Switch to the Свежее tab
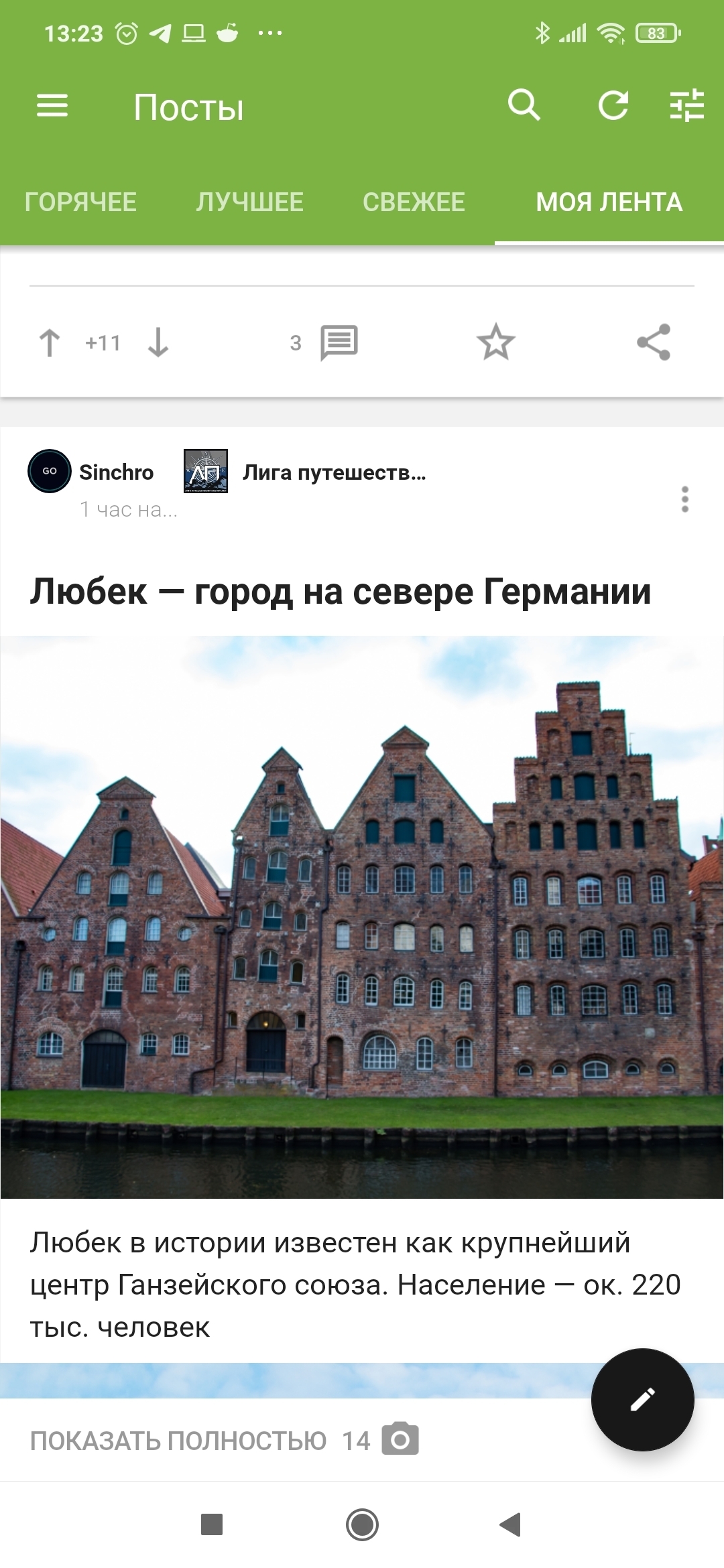The height and width of the screenshot is (1568, 724). (414, 202)
